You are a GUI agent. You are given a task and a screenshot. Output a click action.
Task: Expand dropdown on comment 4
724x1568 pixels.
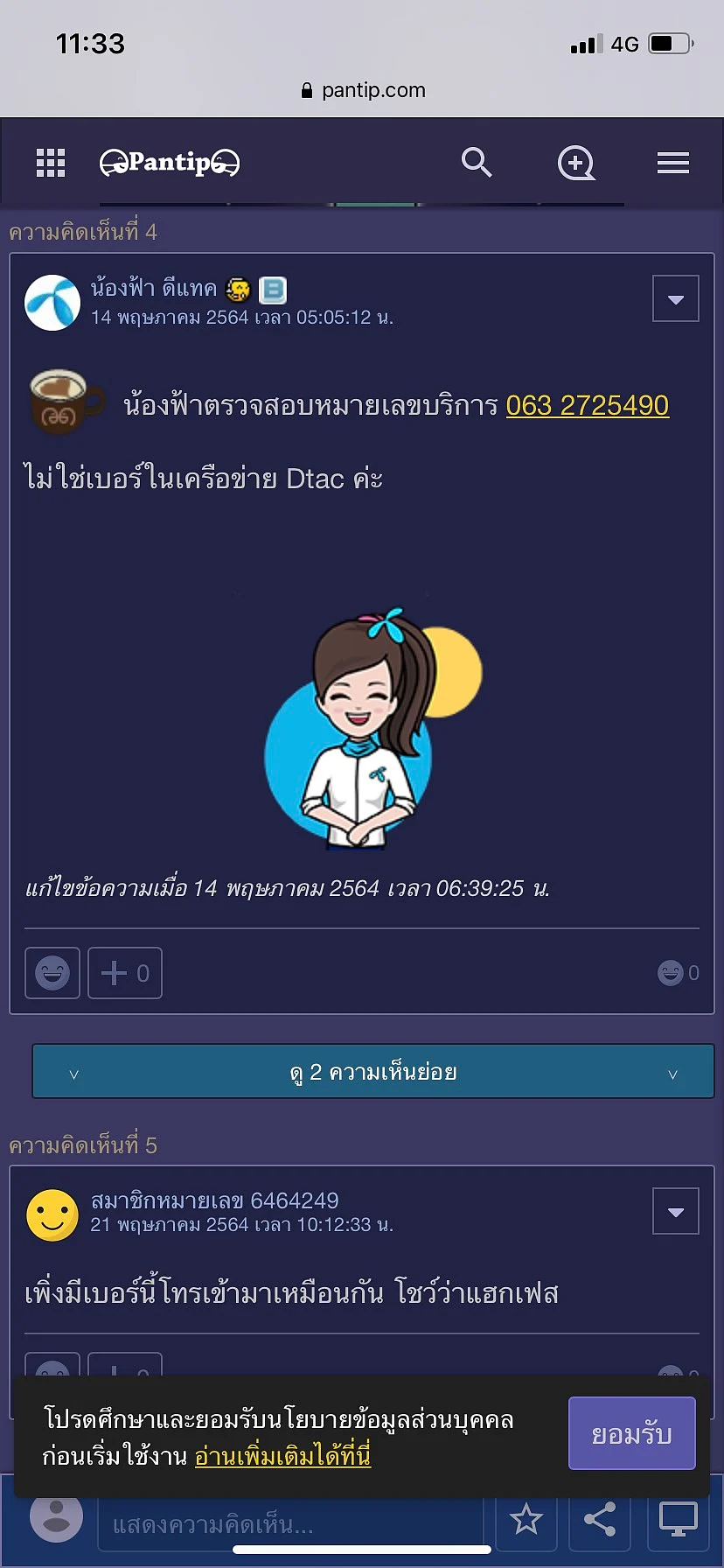tap(675, 299)
